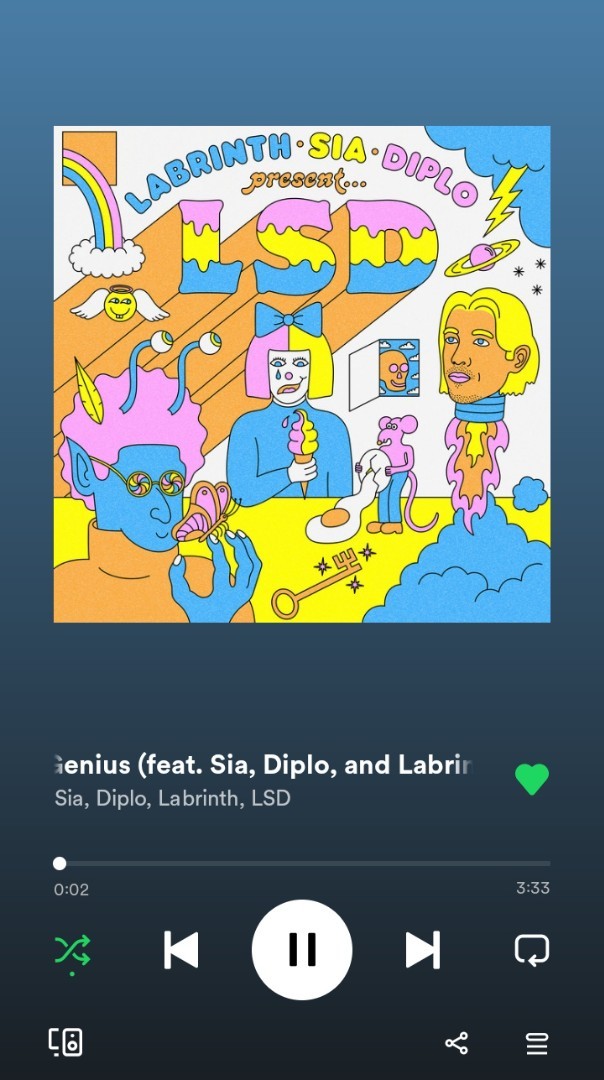Enable repeat for playback
This screenshot has height=1080, width=604.
(x=531, y=949)
